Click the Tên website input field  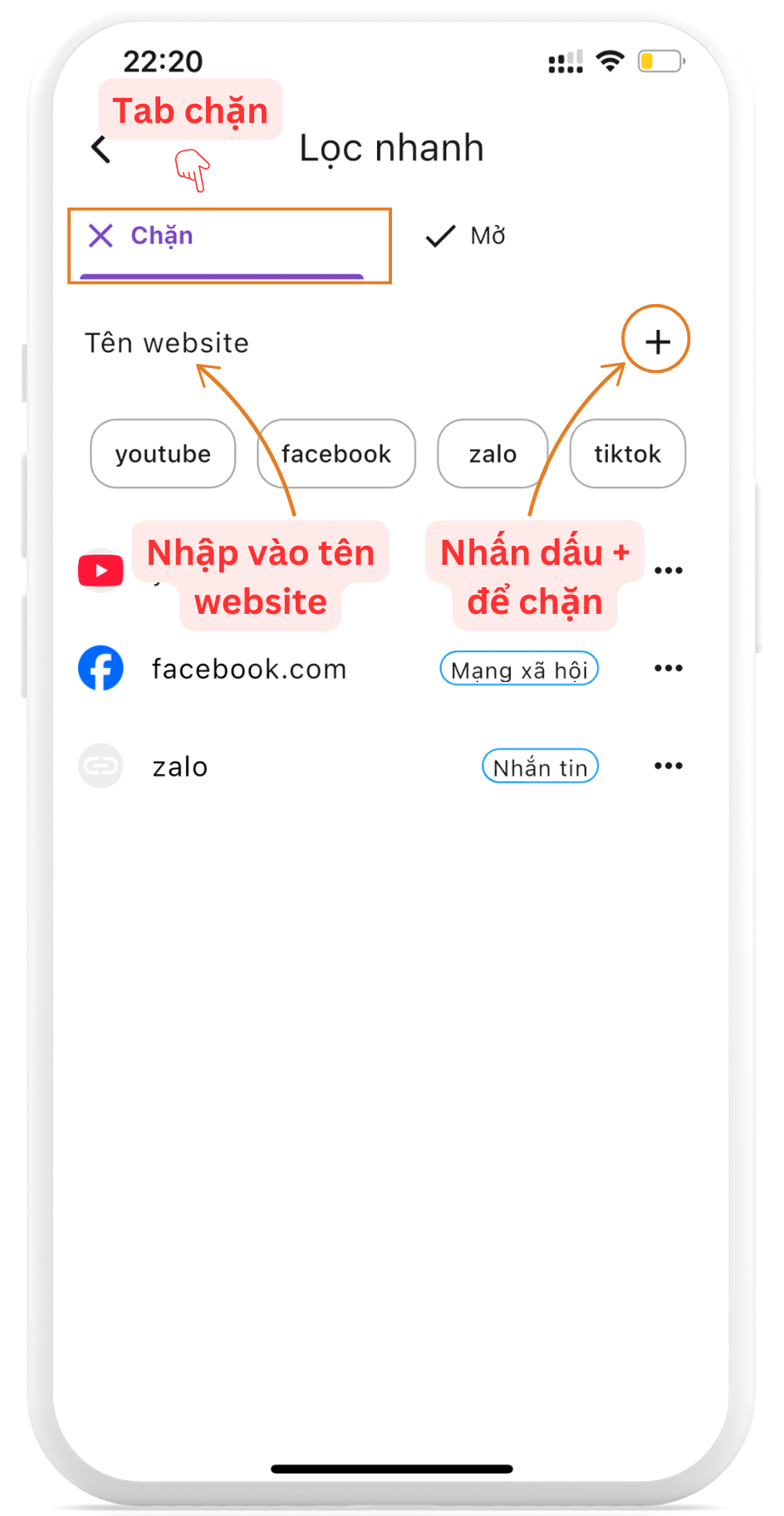166,342
